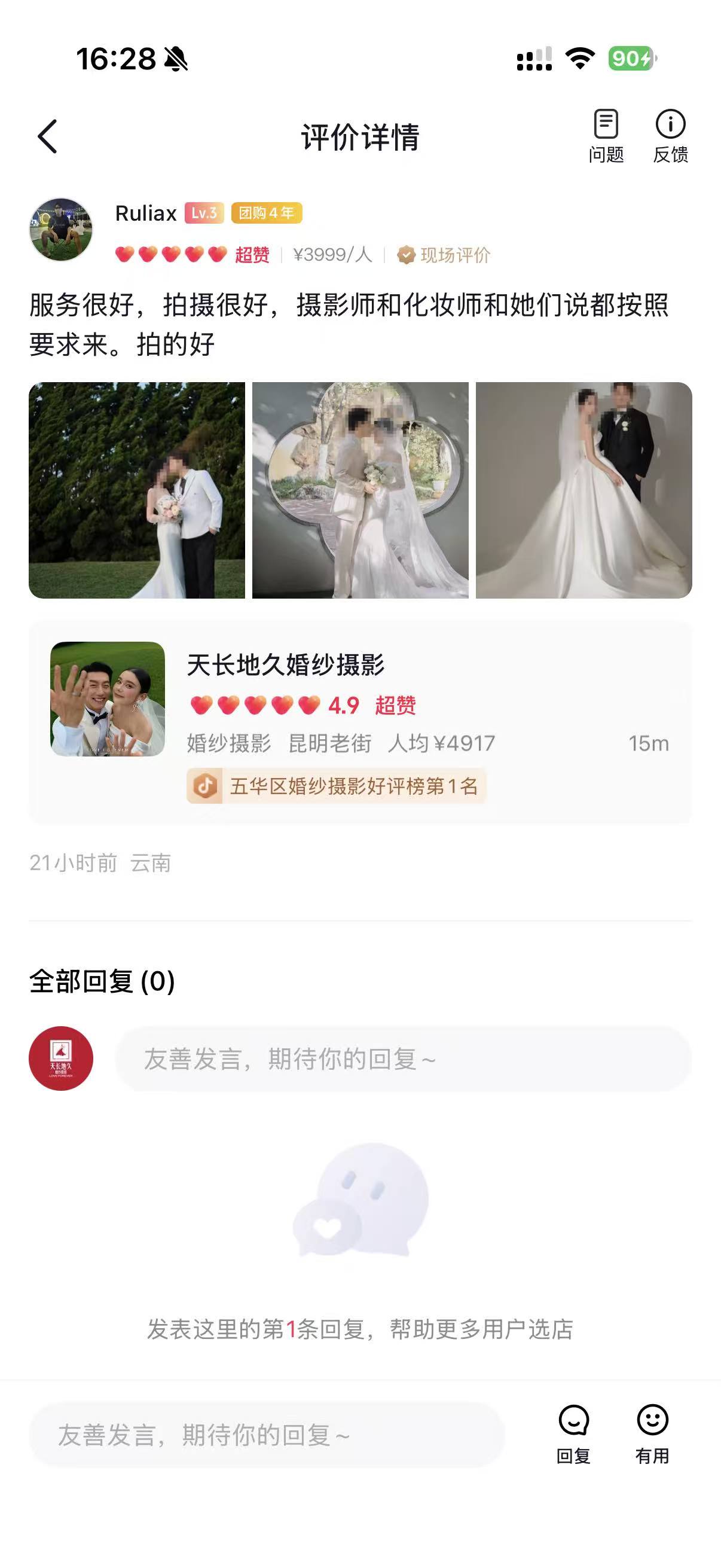Screen dimensions: 721x1568
Task: Tap the 回复 reply button
Action: click(x=573, y=1433)
